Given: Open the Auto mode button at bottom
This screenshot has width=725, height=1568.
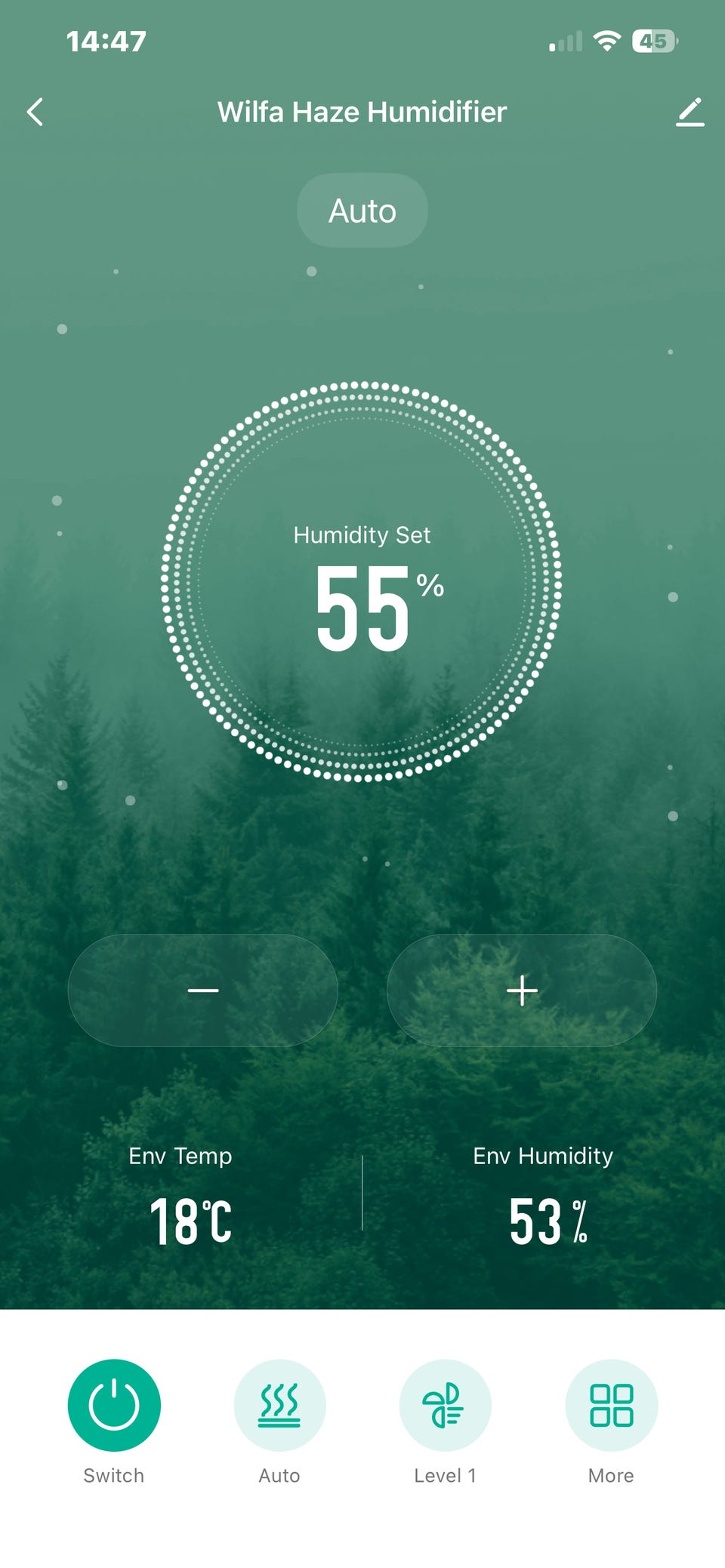Looking at the screenshot, I should point(279,1405).
